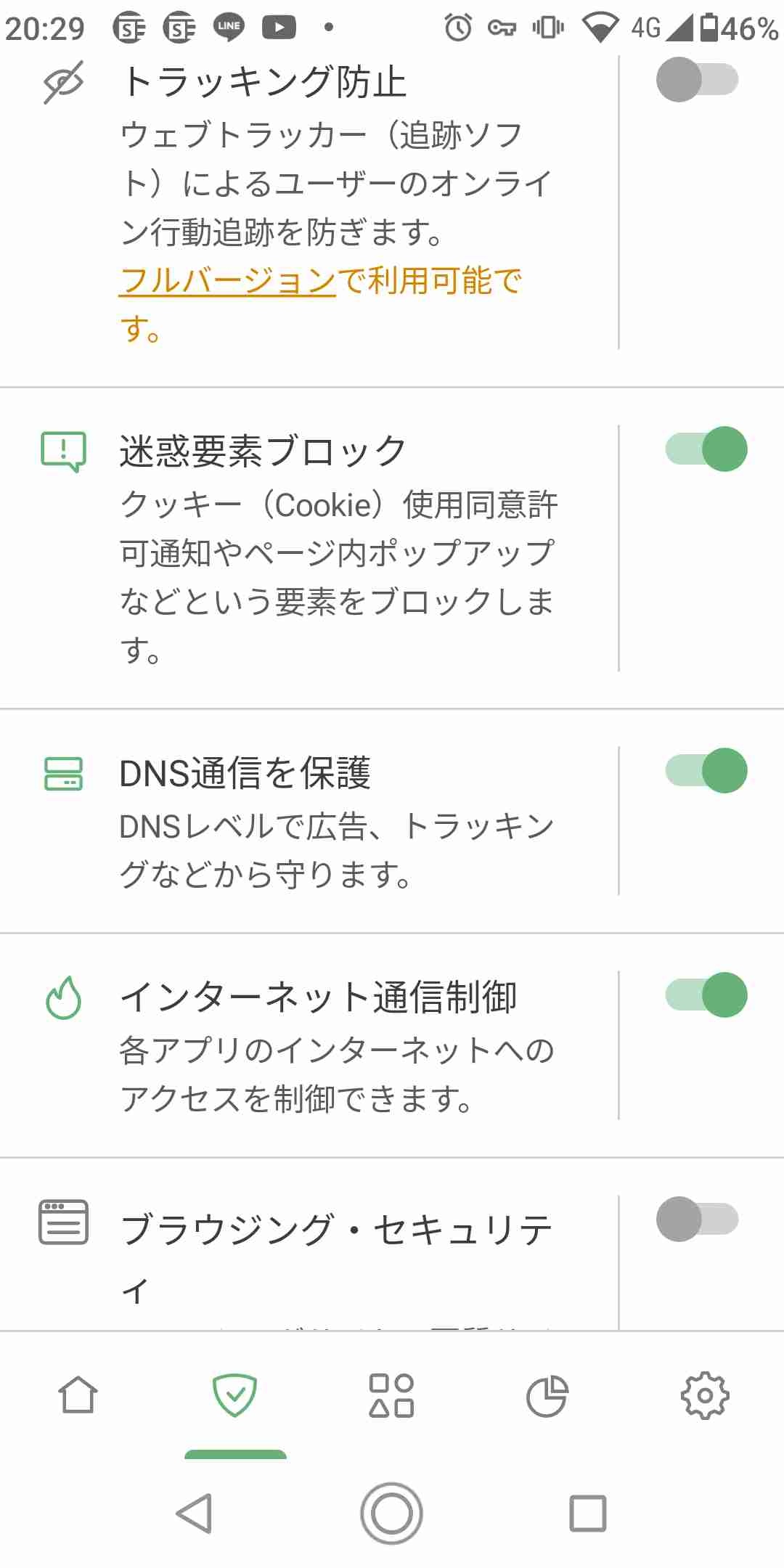Tap the system back button
Screen dimensions: 784x1568
[x=195, y=1514]
